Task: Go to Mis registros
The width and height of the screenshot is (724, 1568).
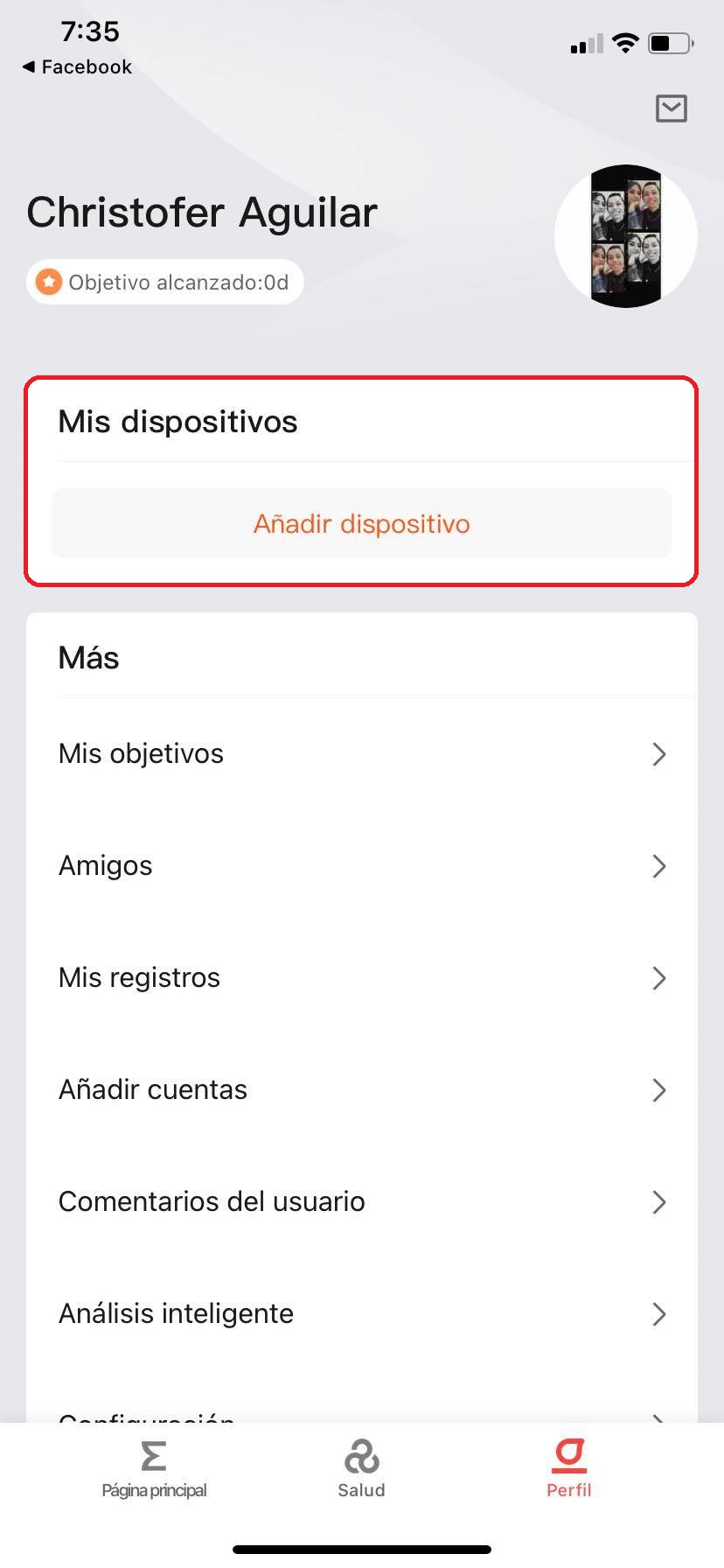Action: click(361, 977)
